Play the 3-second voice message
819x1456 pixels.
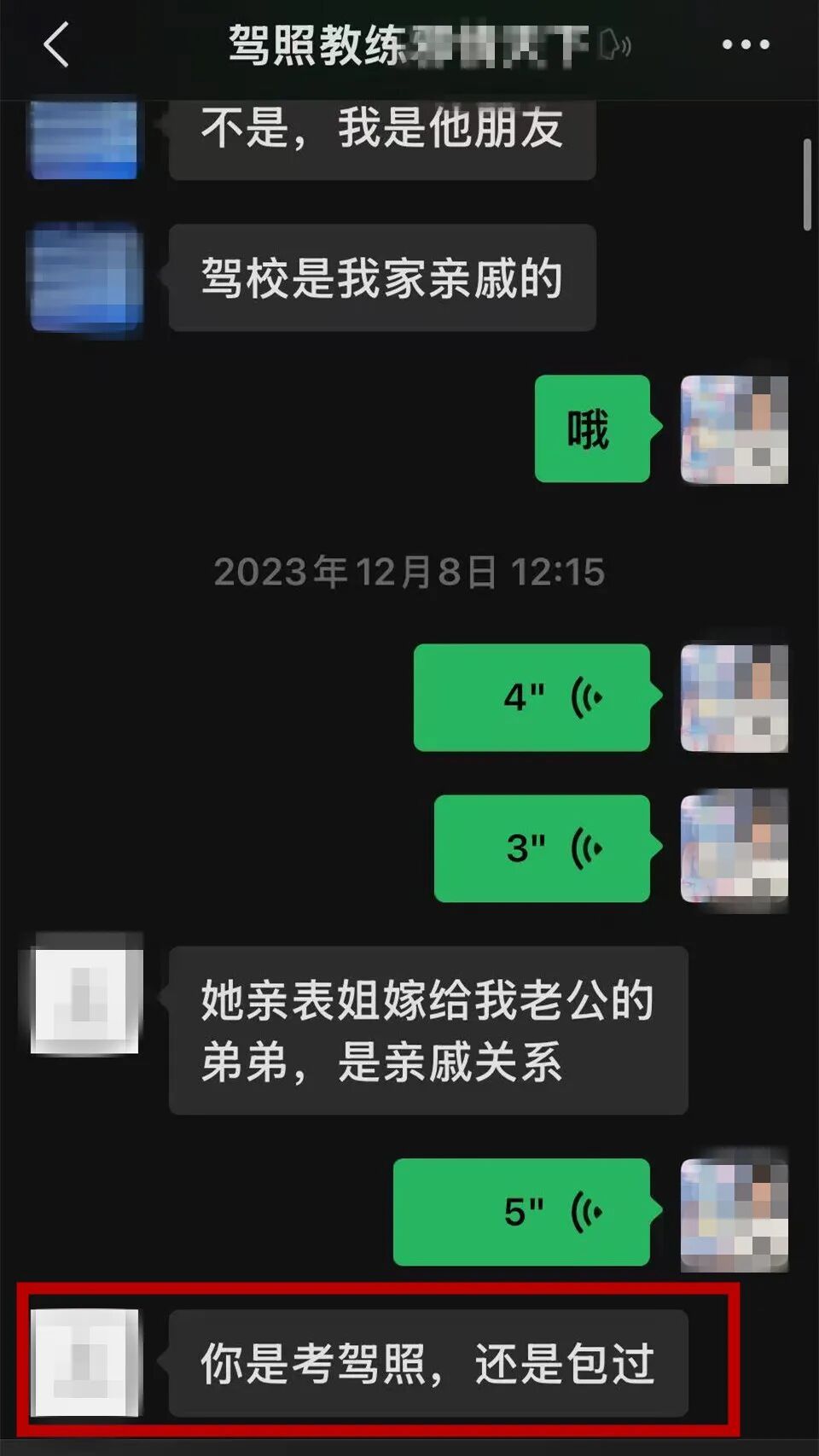tap(542, 847)
